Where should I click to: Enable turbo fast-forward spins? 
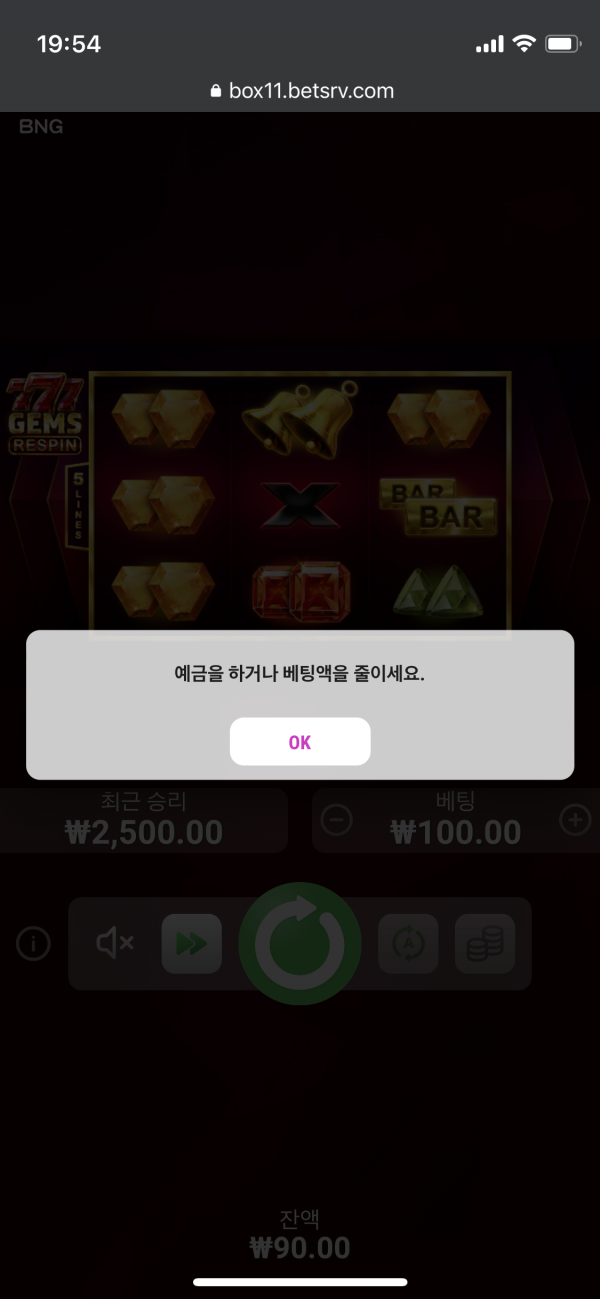191,943
